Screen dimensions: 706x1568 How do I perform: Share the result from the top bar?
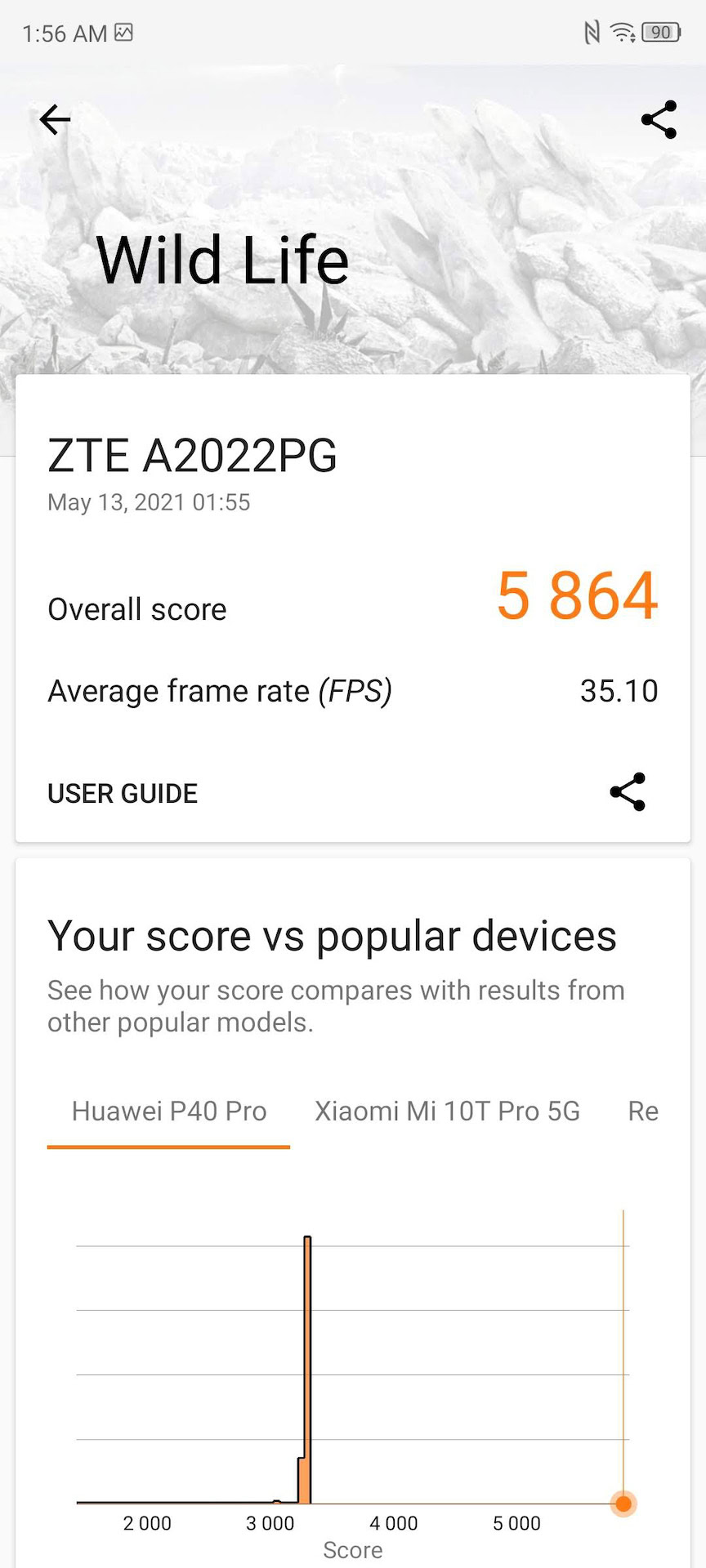click(659, 120)
